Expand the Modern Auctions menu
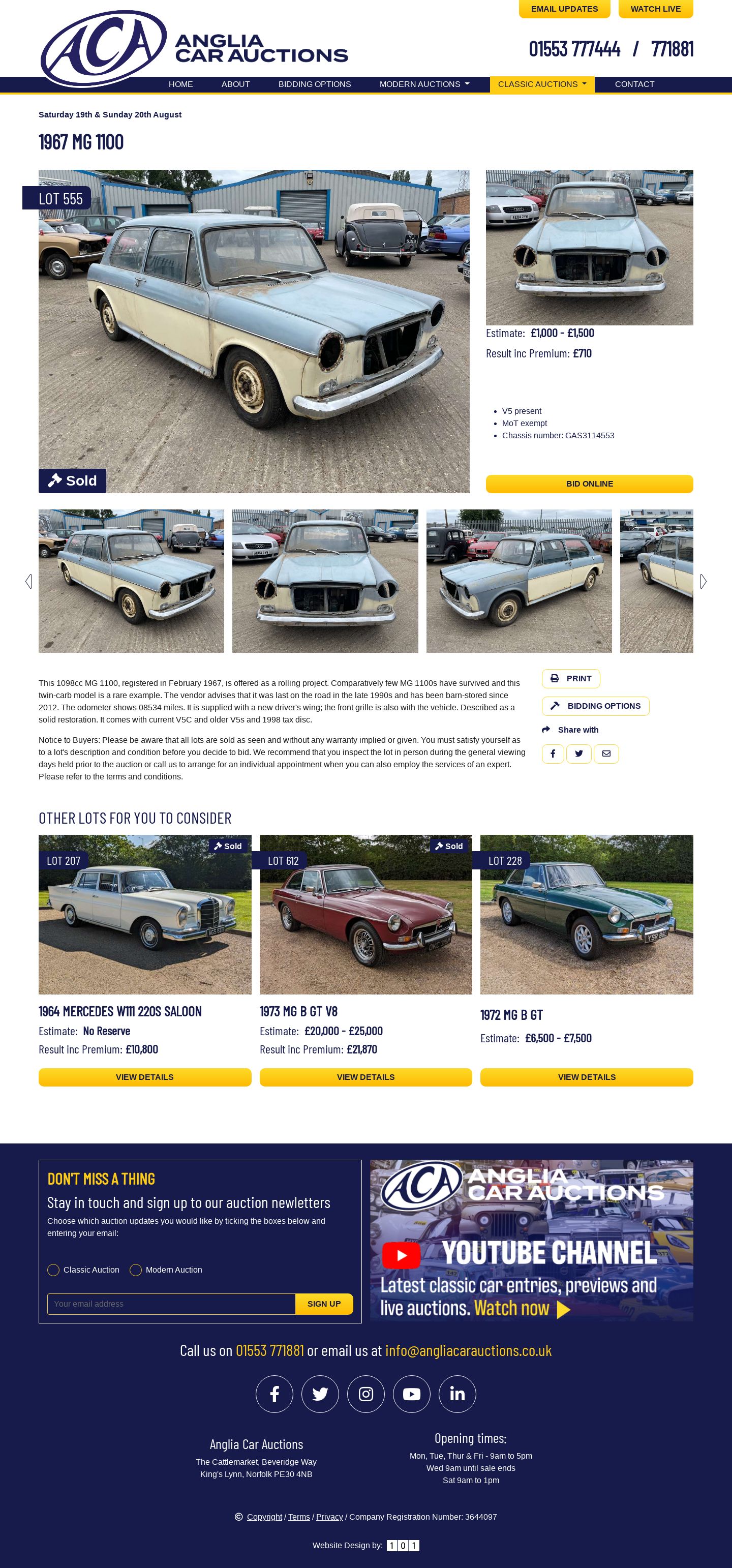732x1568 pixels. click(424, 84)
